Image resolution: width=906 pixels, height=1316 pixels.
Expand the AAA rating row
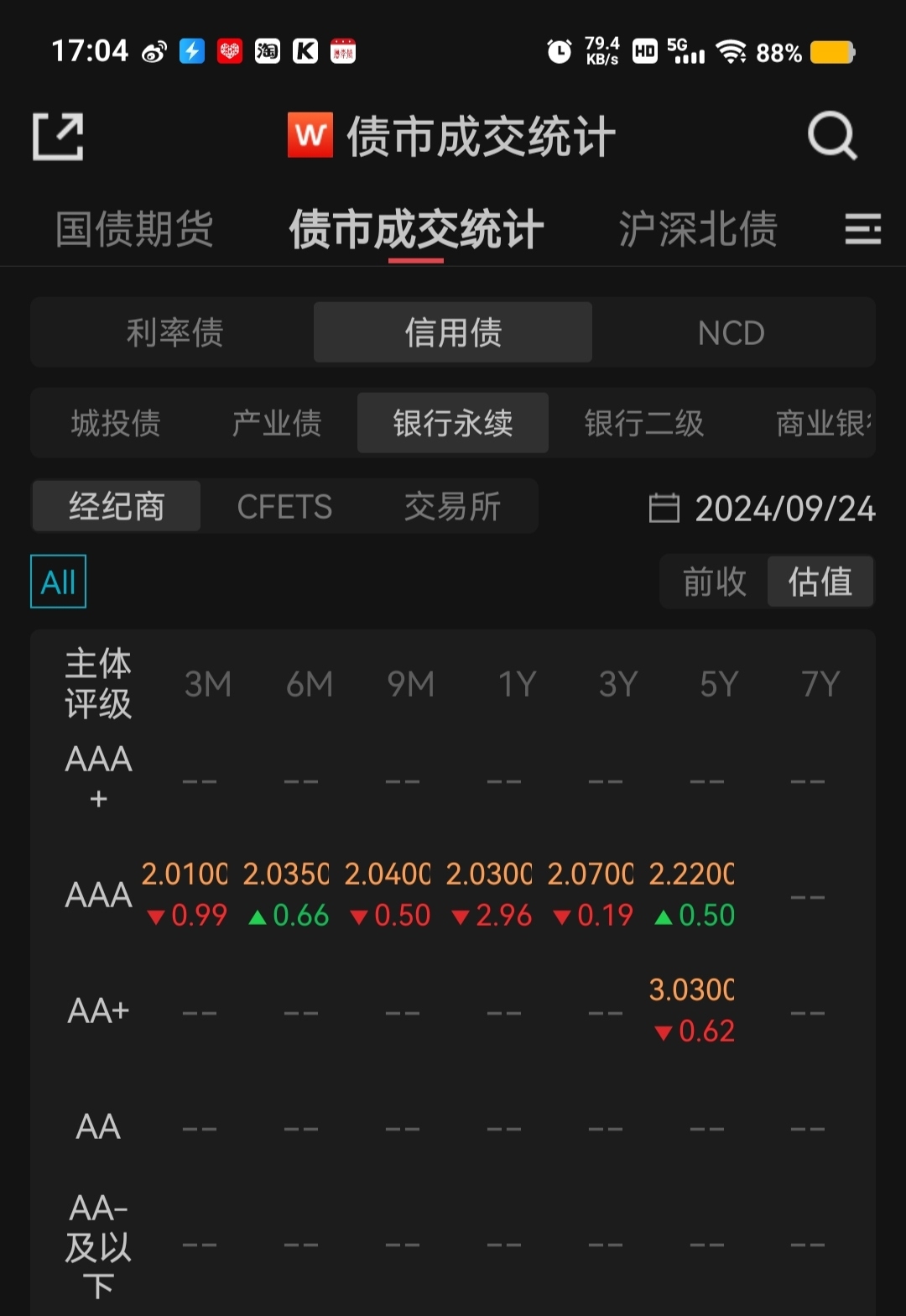(x=98, y=895)
